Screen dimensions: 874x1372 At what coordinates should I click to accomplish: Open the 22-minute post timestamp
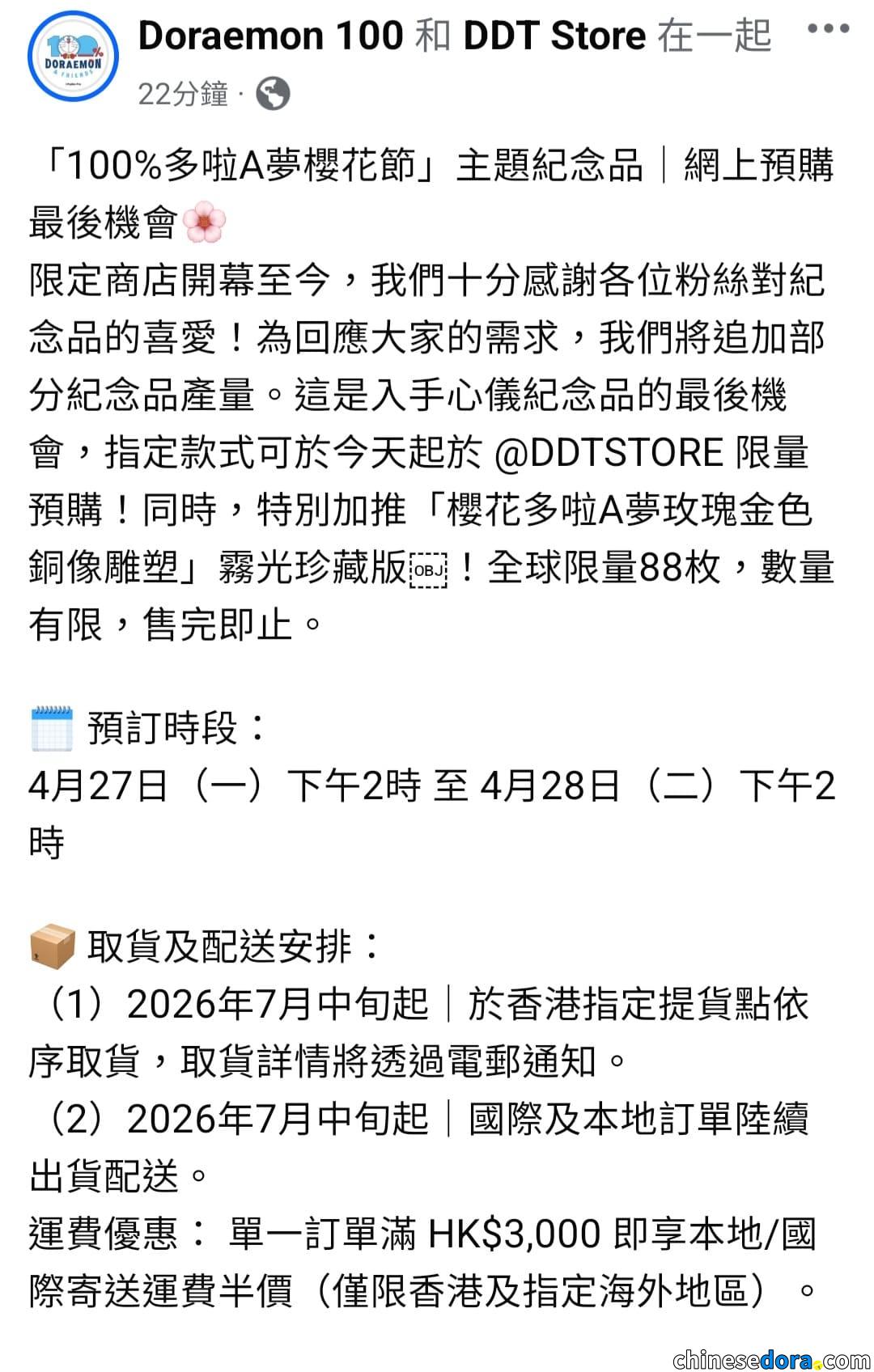(x=183, y=95)
